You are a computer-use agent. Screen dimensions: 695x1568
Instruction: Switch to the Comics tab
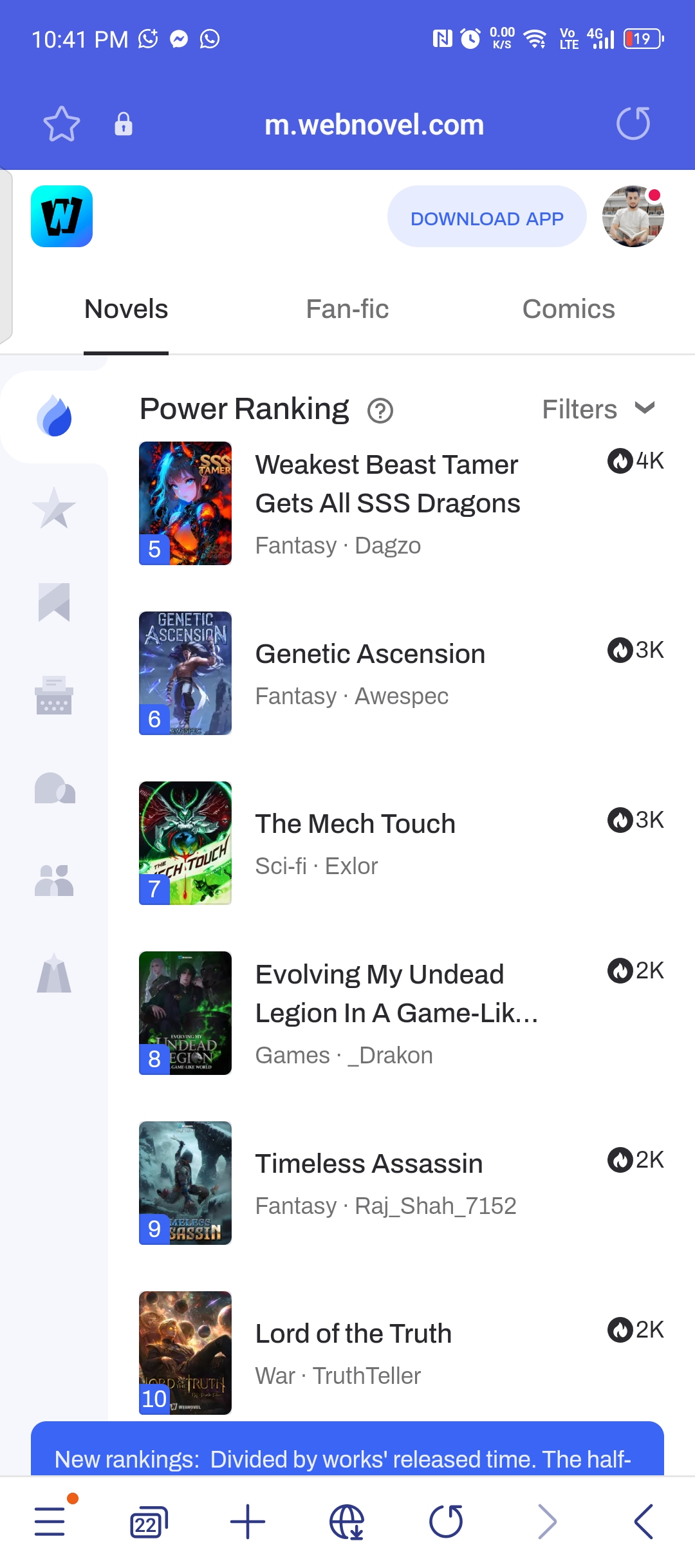pos(568,310)
